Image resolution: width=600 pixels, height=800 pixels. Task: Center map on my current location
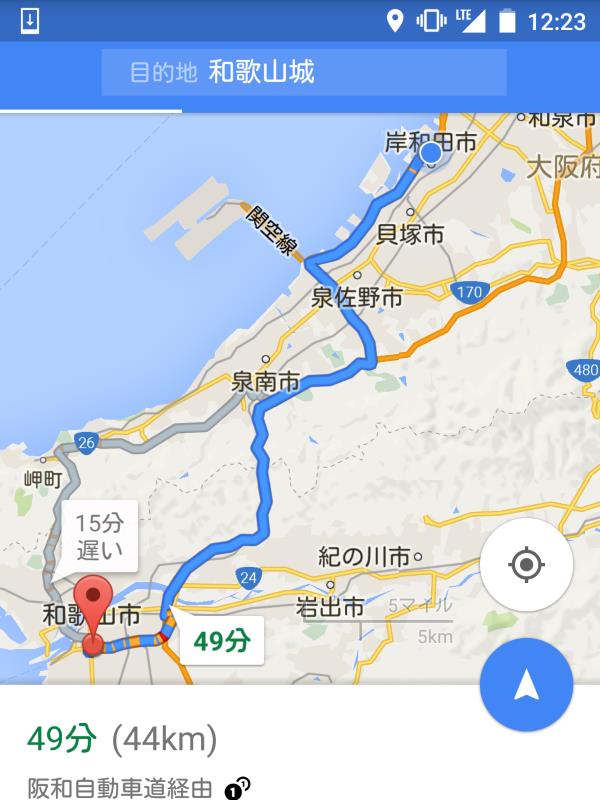coord(526,565)
